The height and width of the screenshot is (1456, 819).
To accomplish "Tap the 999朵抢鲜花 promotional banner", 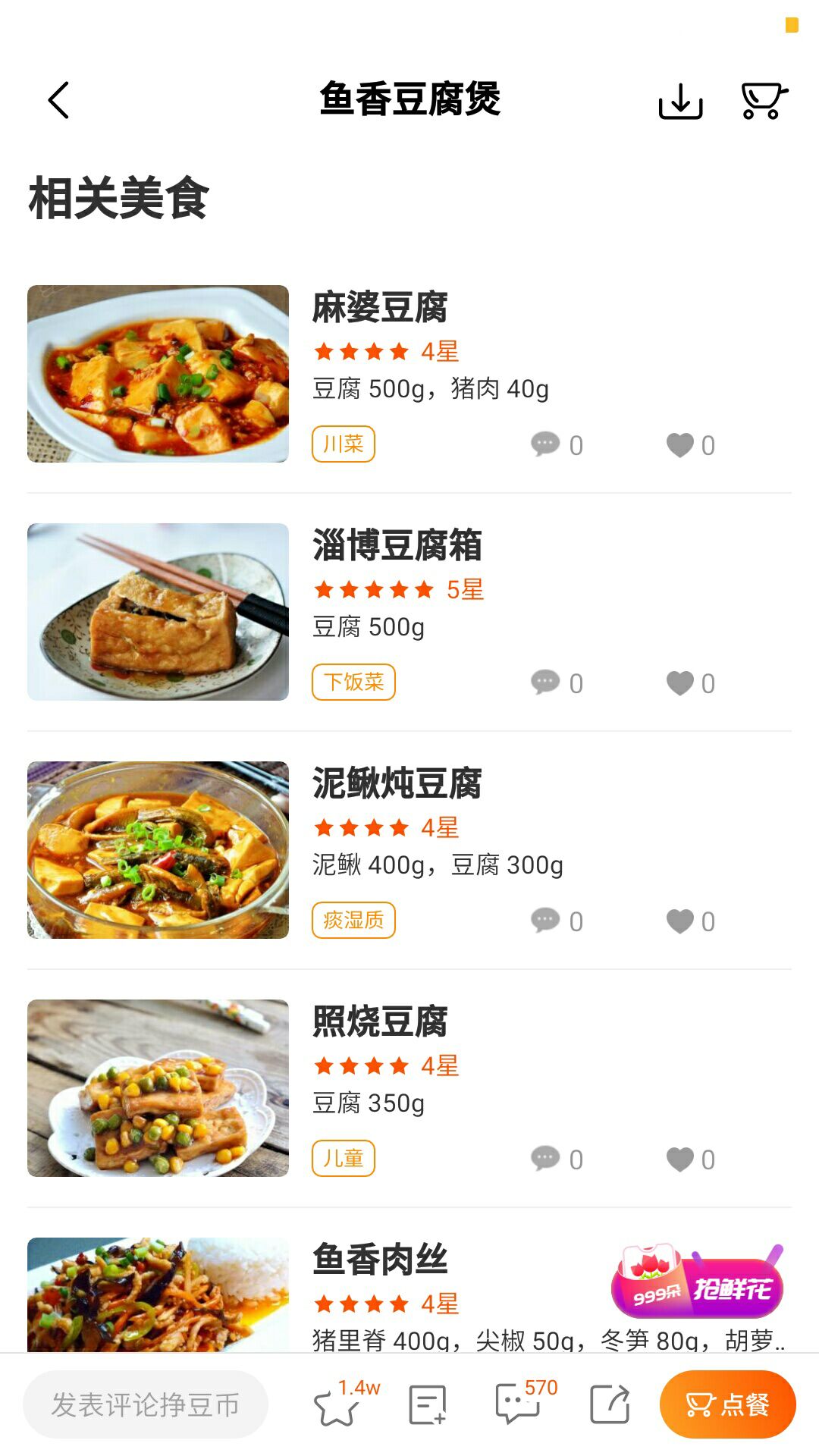I will [698, 1283].
